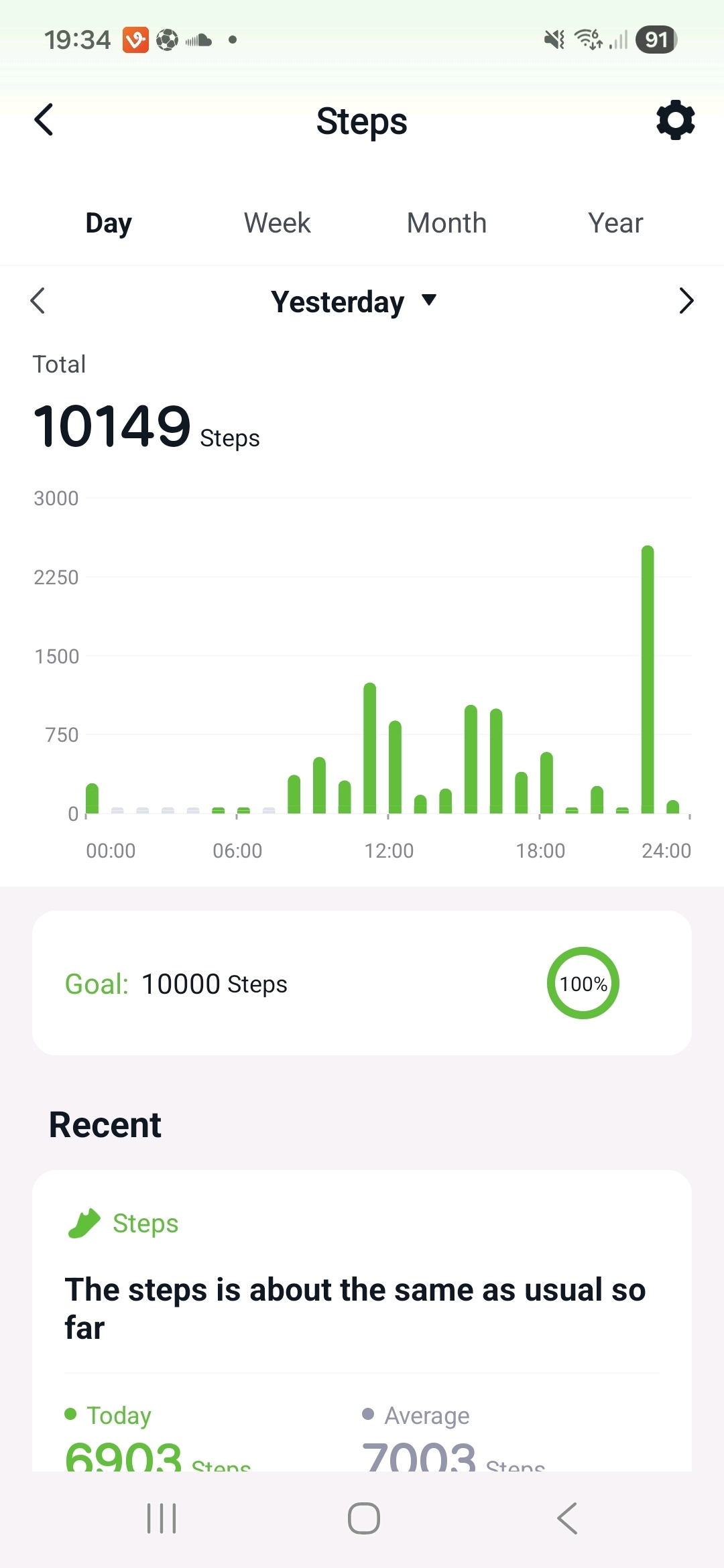The height and width of the screenshot is (1568, 724).
Task: Go back from the Steps screen
Action: 44,121
